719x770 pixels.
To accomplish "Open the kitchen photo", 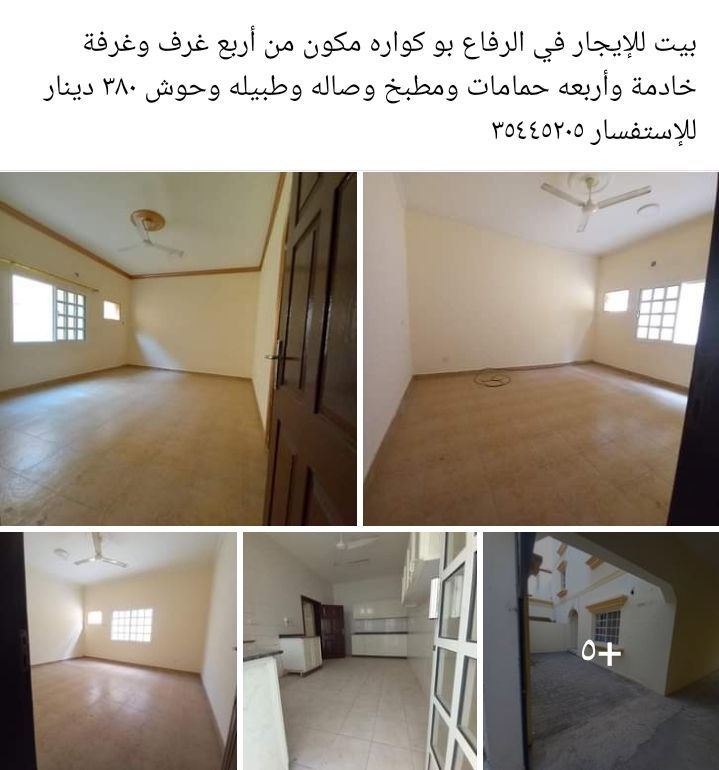I will tap(359, 650).
